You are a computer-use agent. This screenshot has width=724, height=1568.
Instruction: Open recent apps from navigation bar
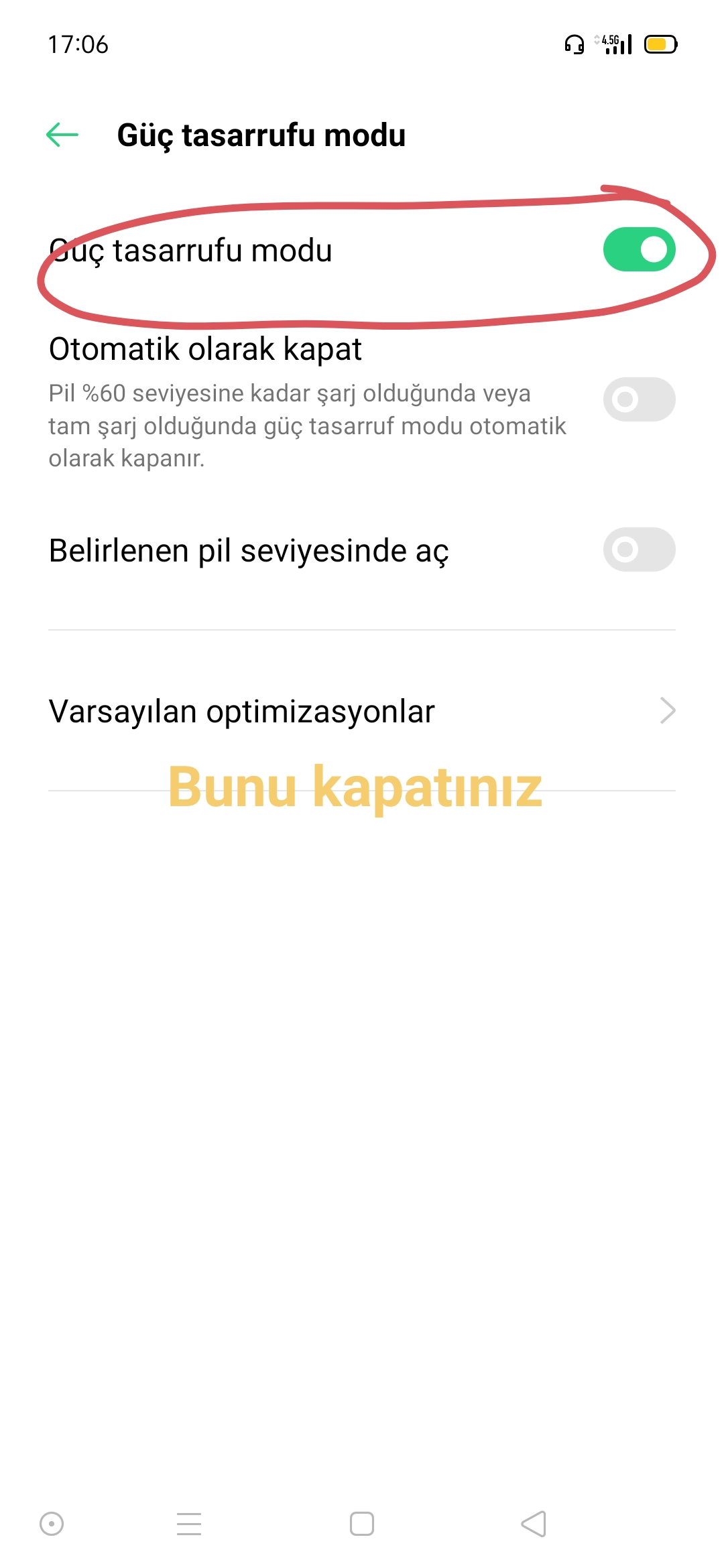click(x=189, y=1524)
